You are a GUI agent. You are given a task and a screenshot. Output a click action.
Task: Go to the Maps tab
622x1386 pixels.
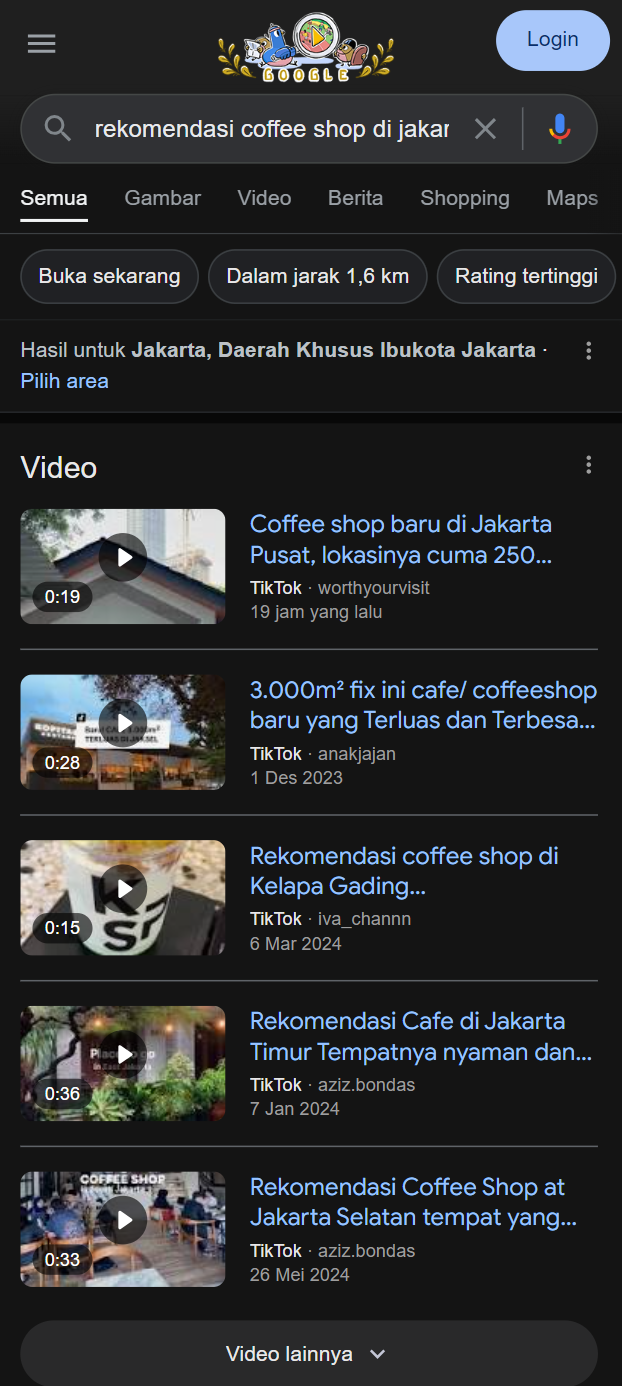(572, 198)
